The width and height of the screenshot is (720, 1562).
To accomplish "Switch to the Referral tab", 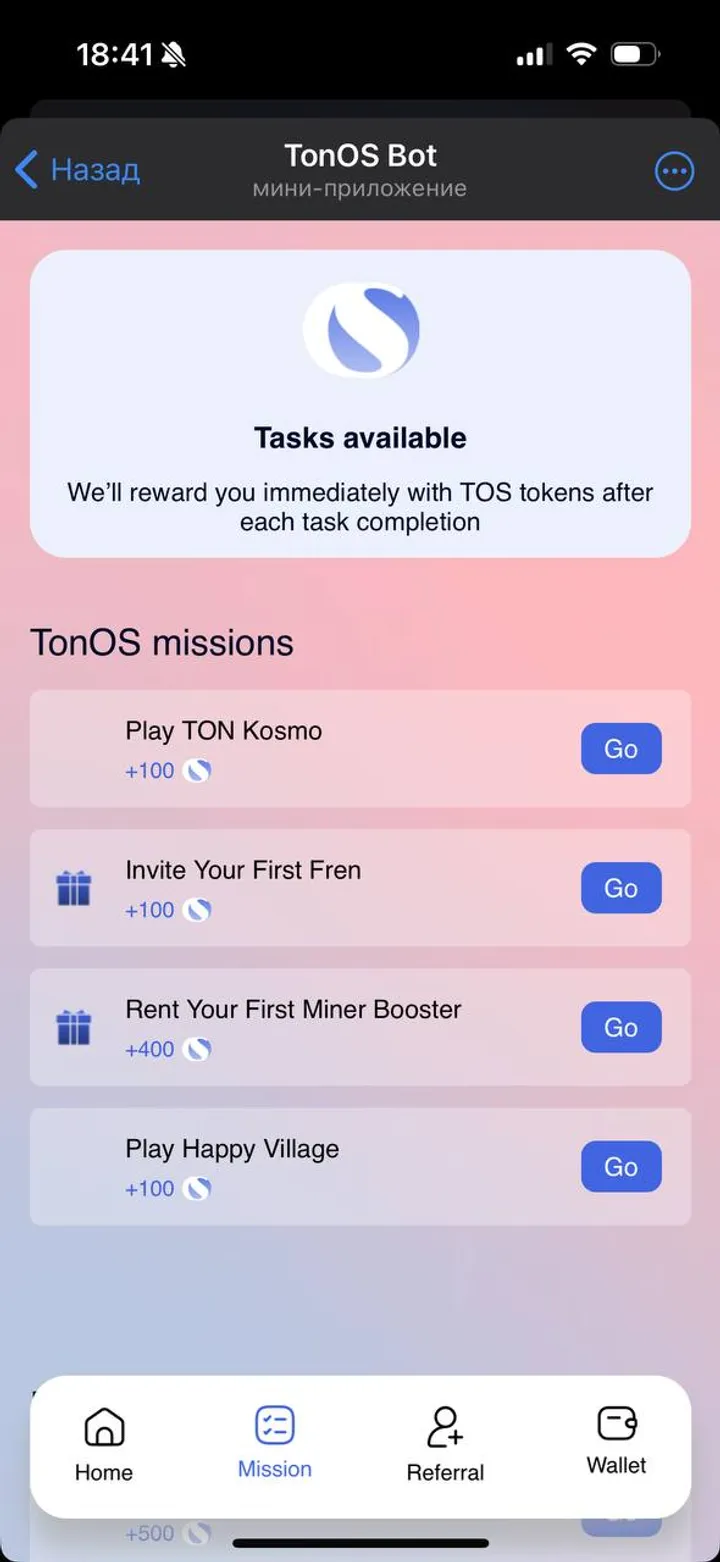I will point(445,1444).
